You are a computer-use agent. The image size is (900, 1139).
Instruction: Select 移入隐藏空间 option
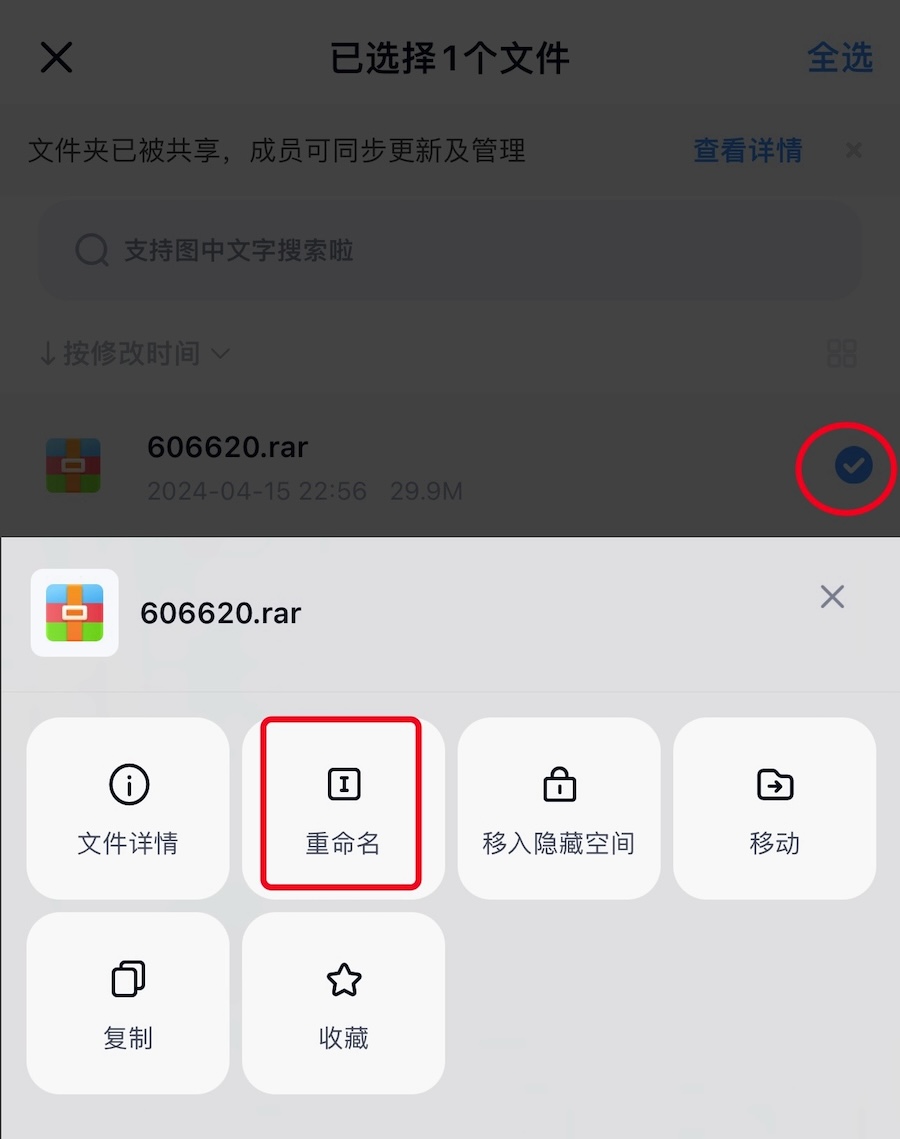click(x=559, y=808)
